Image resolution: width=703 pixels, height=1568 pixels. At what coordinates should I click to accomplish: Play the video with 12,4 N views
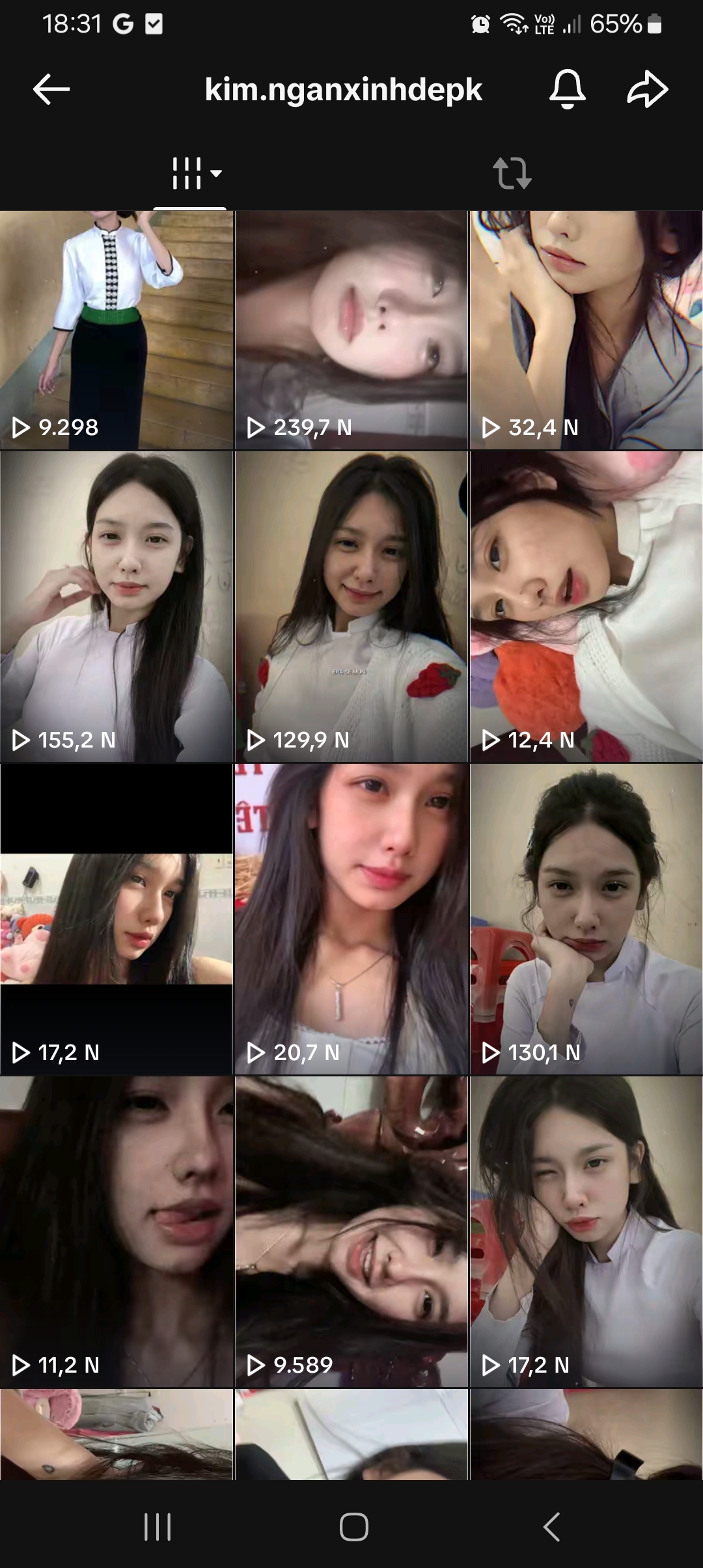tap(586, 606)
